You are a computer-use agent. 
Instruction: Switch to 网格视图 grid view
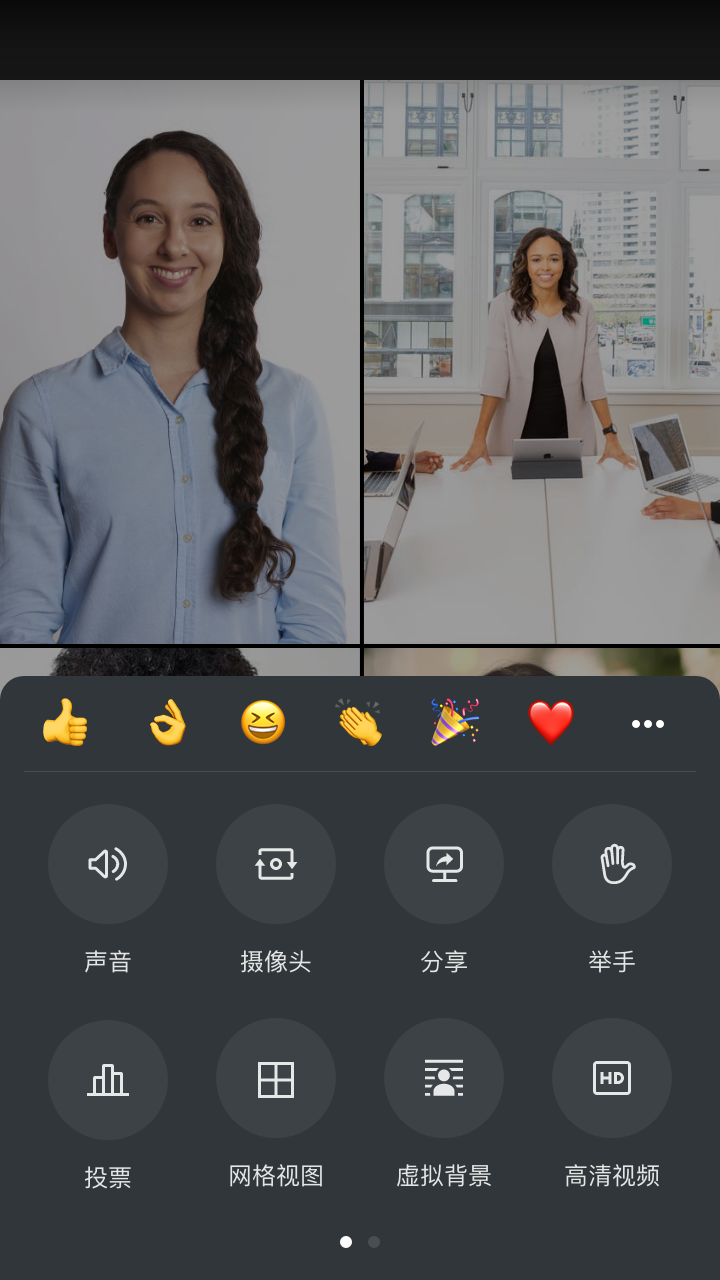pyautogui.click(x=276, y=1079)
